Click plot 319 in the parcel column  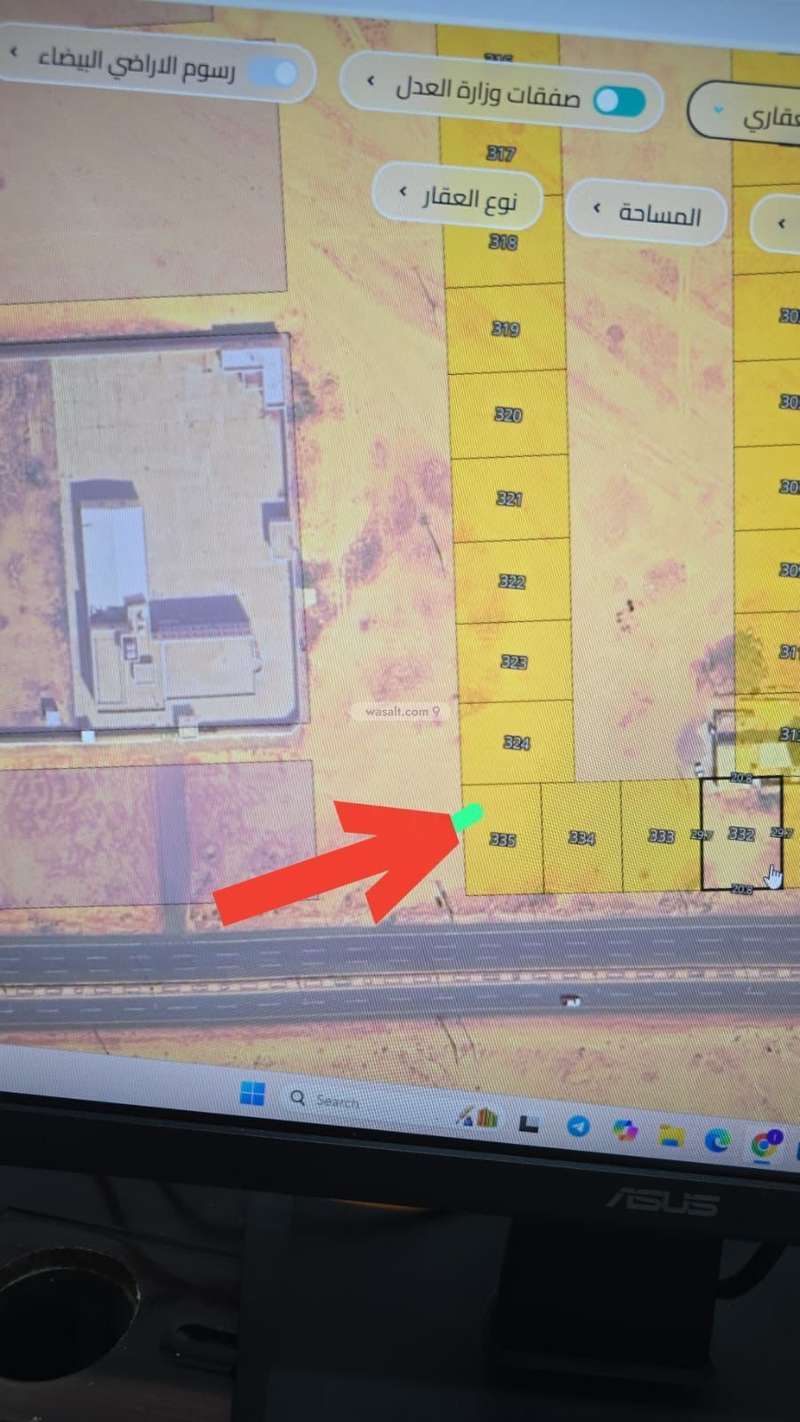pyautogui.click(x=504, y=328)
